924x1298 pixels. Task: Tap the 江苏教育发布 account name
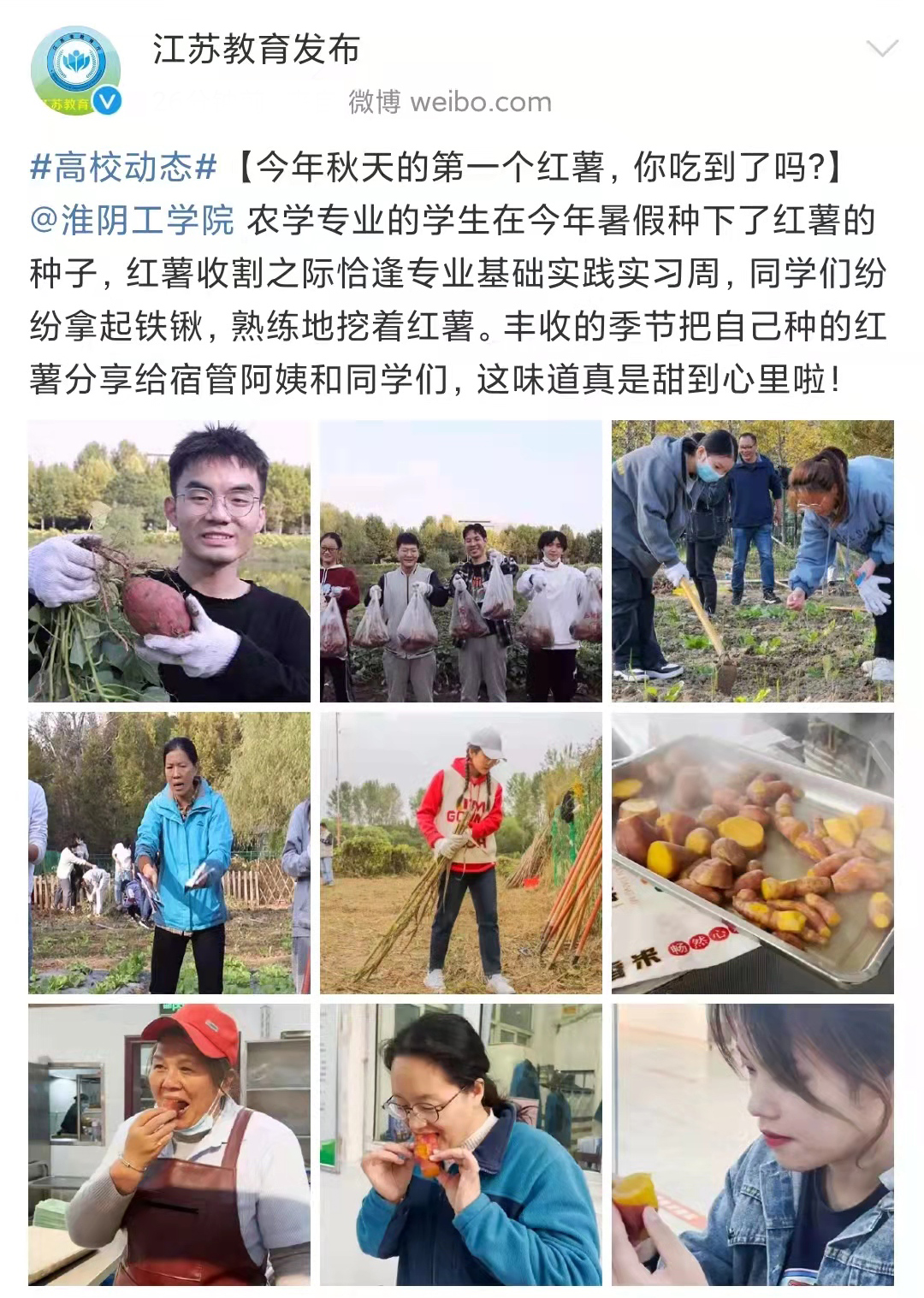coord(256,50)
